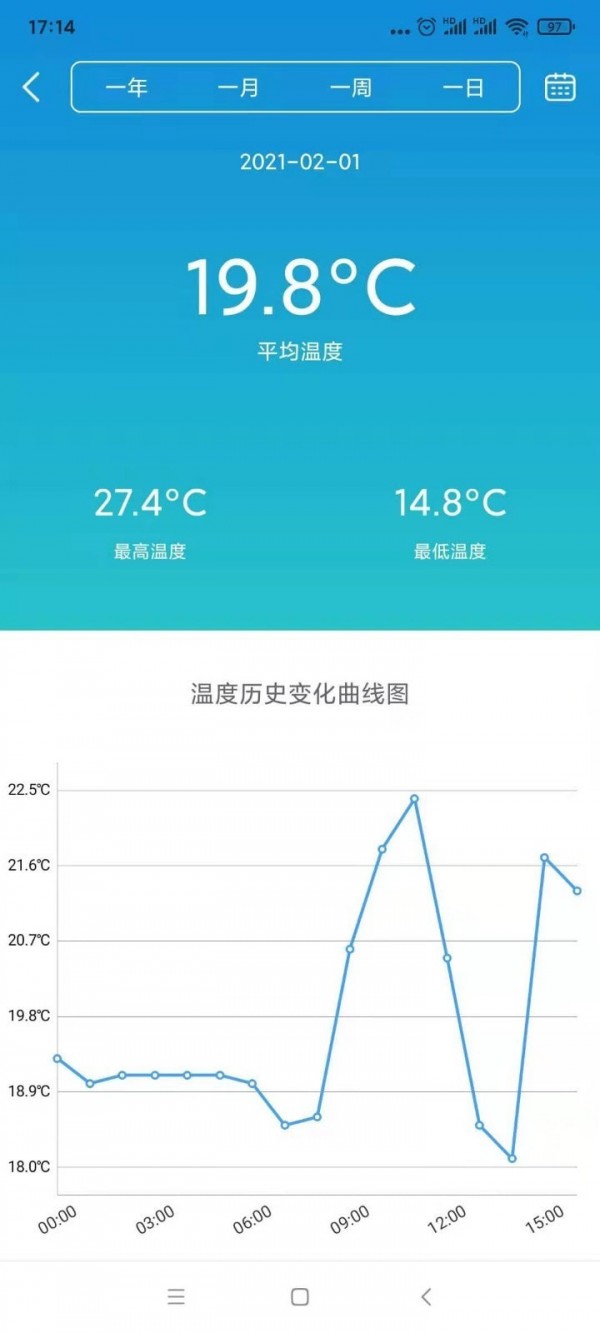Image resolution: width=600 pixels, height=1333 pixels.
Task: Select the 一月 tab
Action: [x=239, y=88]
